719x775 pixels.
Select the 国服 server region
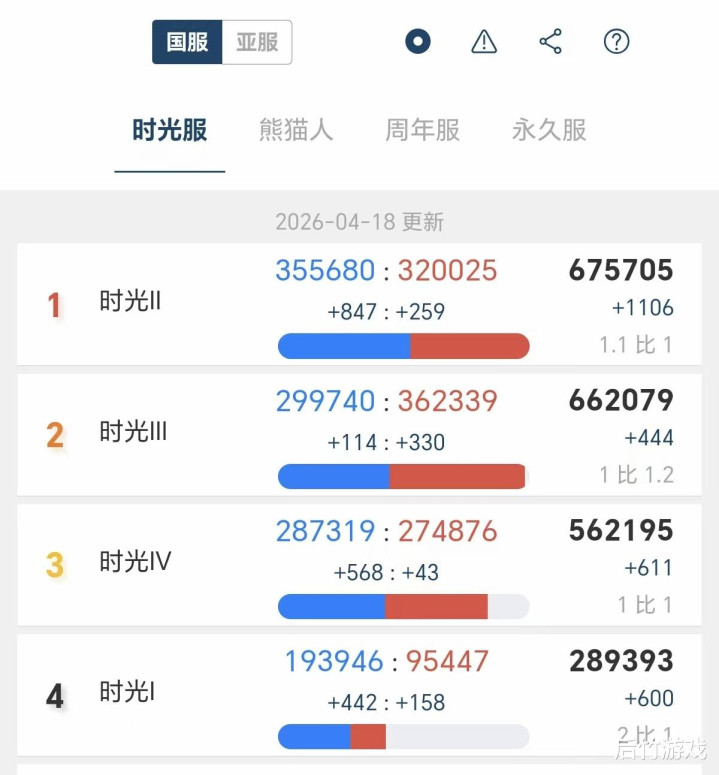tap(187, 43)
